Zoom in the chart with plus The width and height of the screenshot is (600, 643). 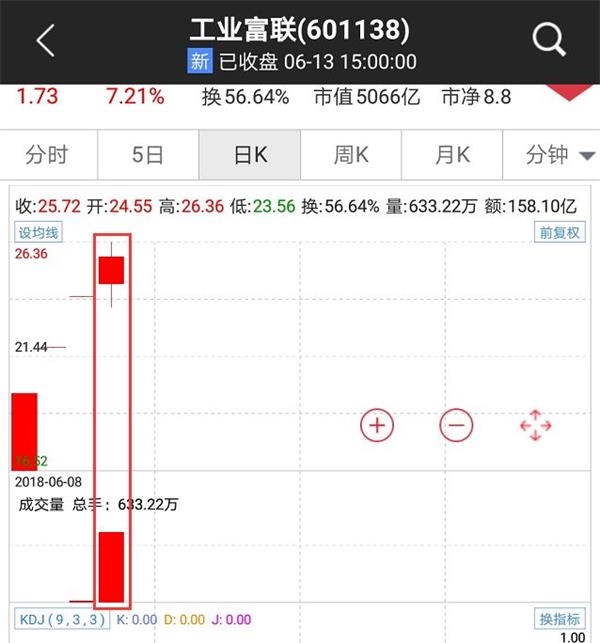377,425
